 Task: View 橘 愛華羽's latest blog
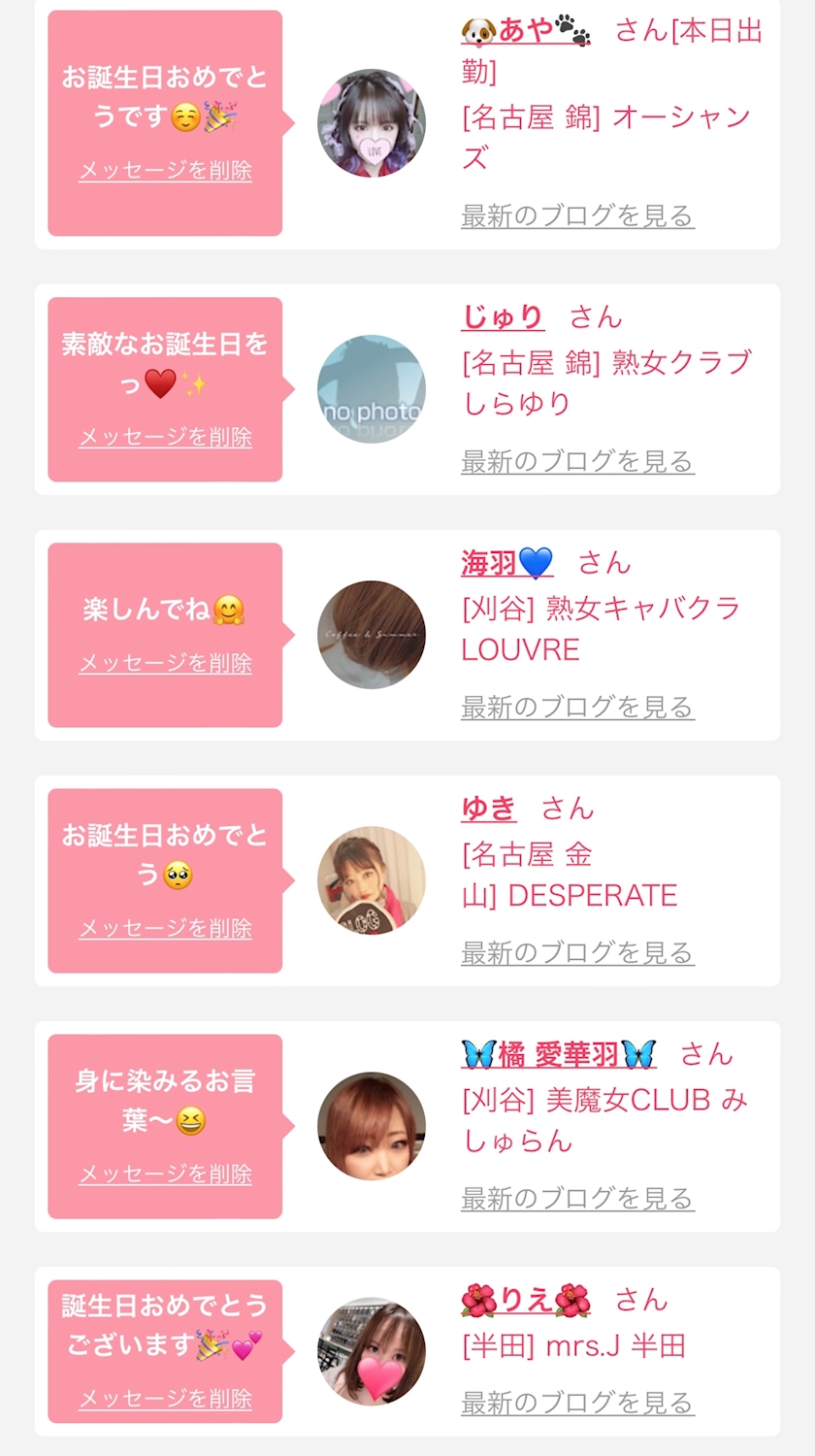pyautogui.click(x=577, y=1198)
